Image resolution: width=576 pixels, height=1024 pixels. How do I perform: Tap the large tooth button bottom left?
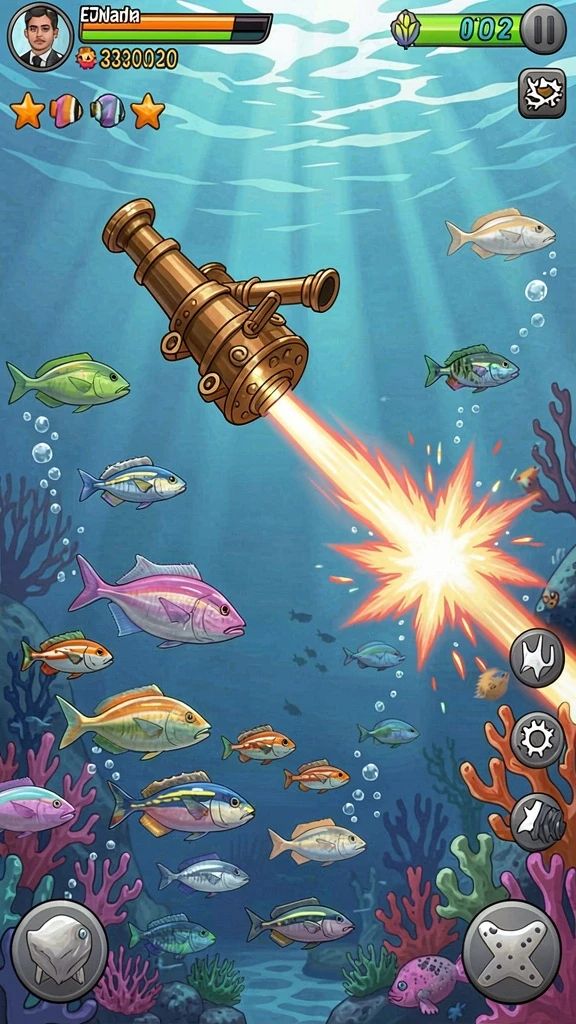pyautogui.click(x=59, y=951)
